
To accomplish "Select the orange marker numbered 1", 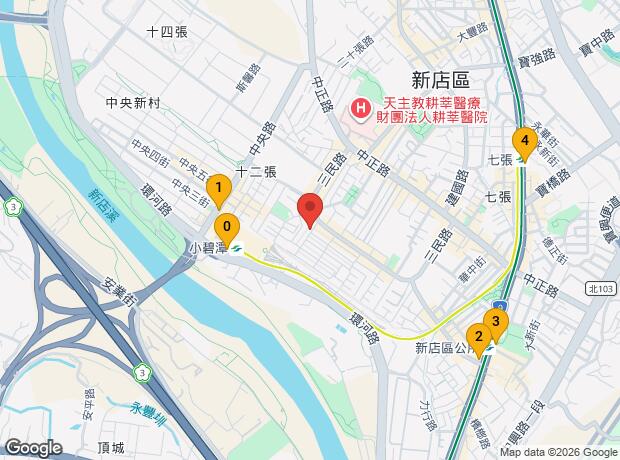I will pos(217,187).
